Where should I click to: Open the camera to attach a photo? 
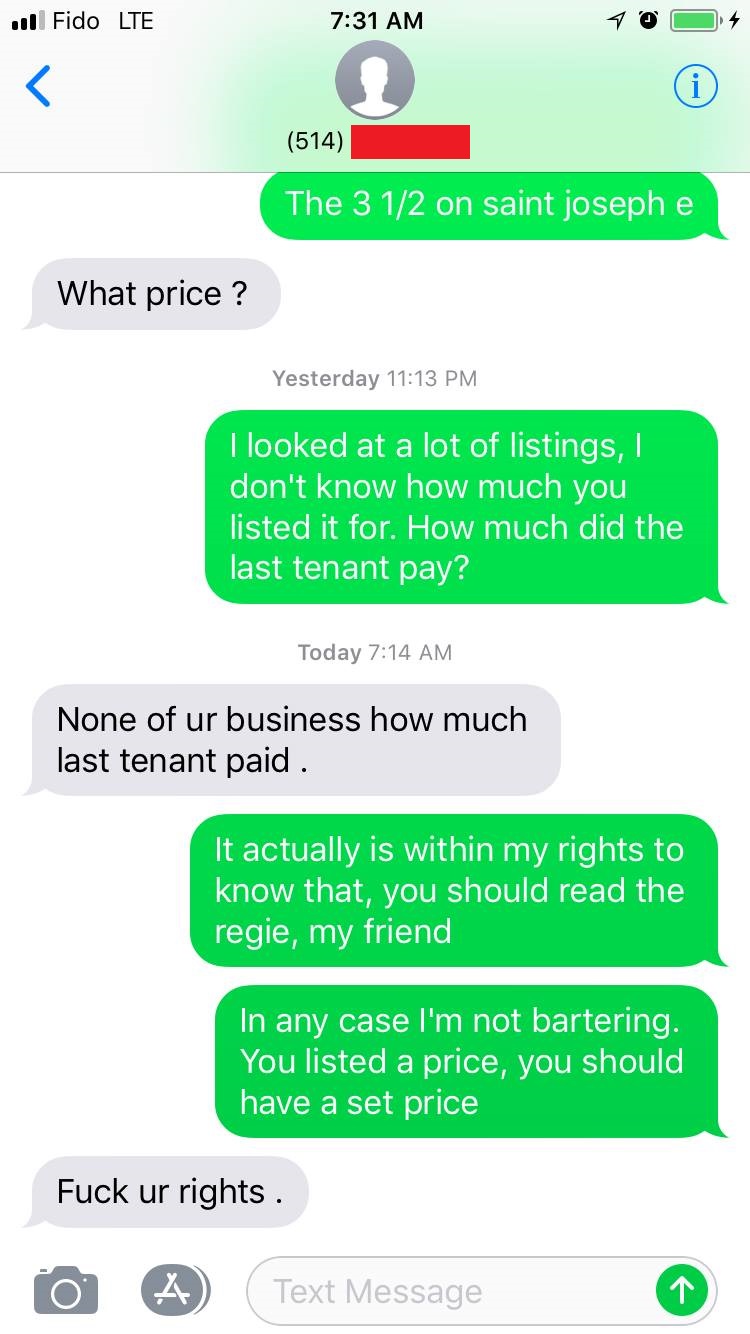click(x=66, y=1290)
